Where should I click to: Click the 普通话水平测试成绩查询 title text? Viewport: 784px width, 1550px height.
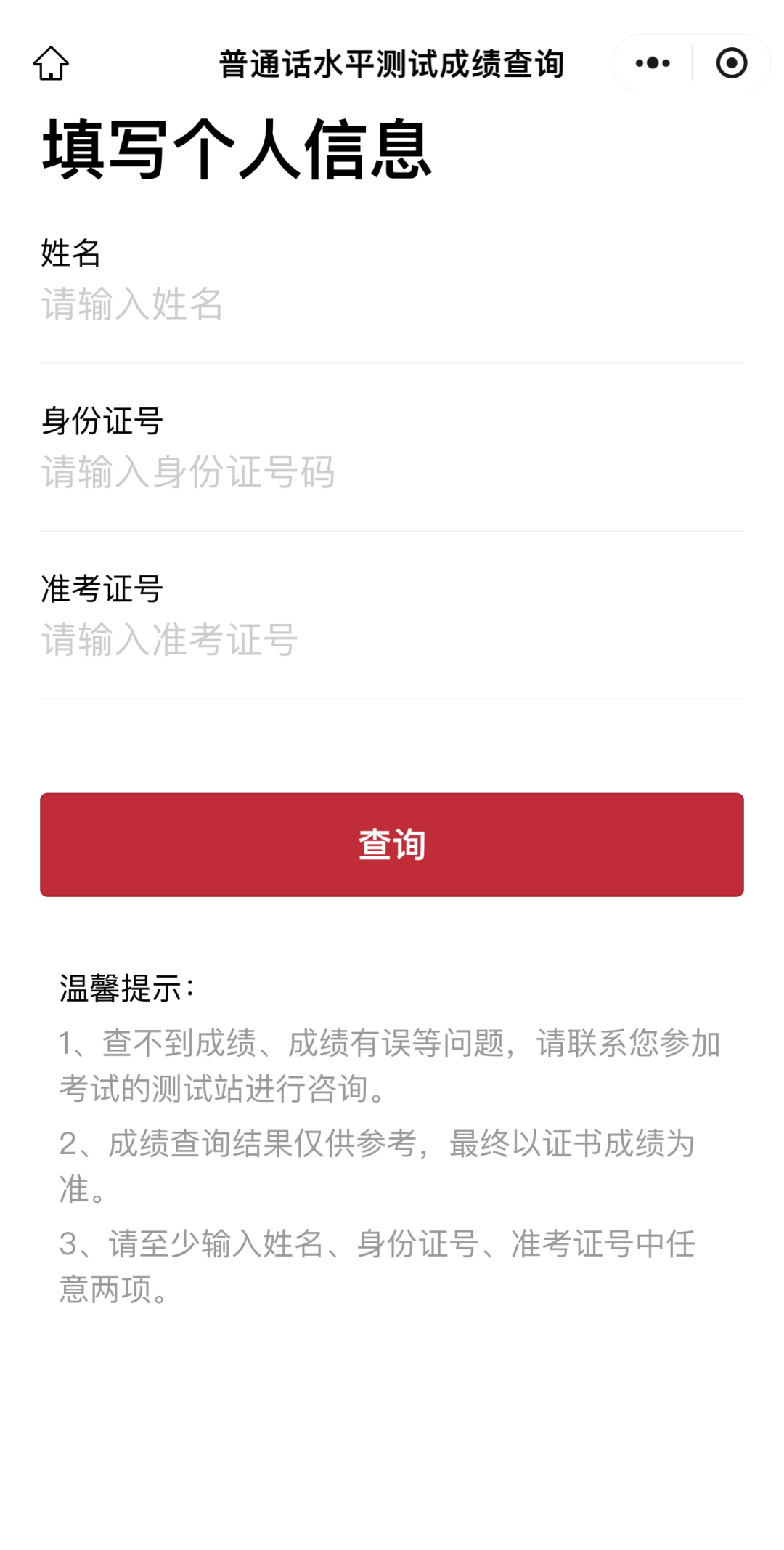pyautogui.click(x=392, y=64)
